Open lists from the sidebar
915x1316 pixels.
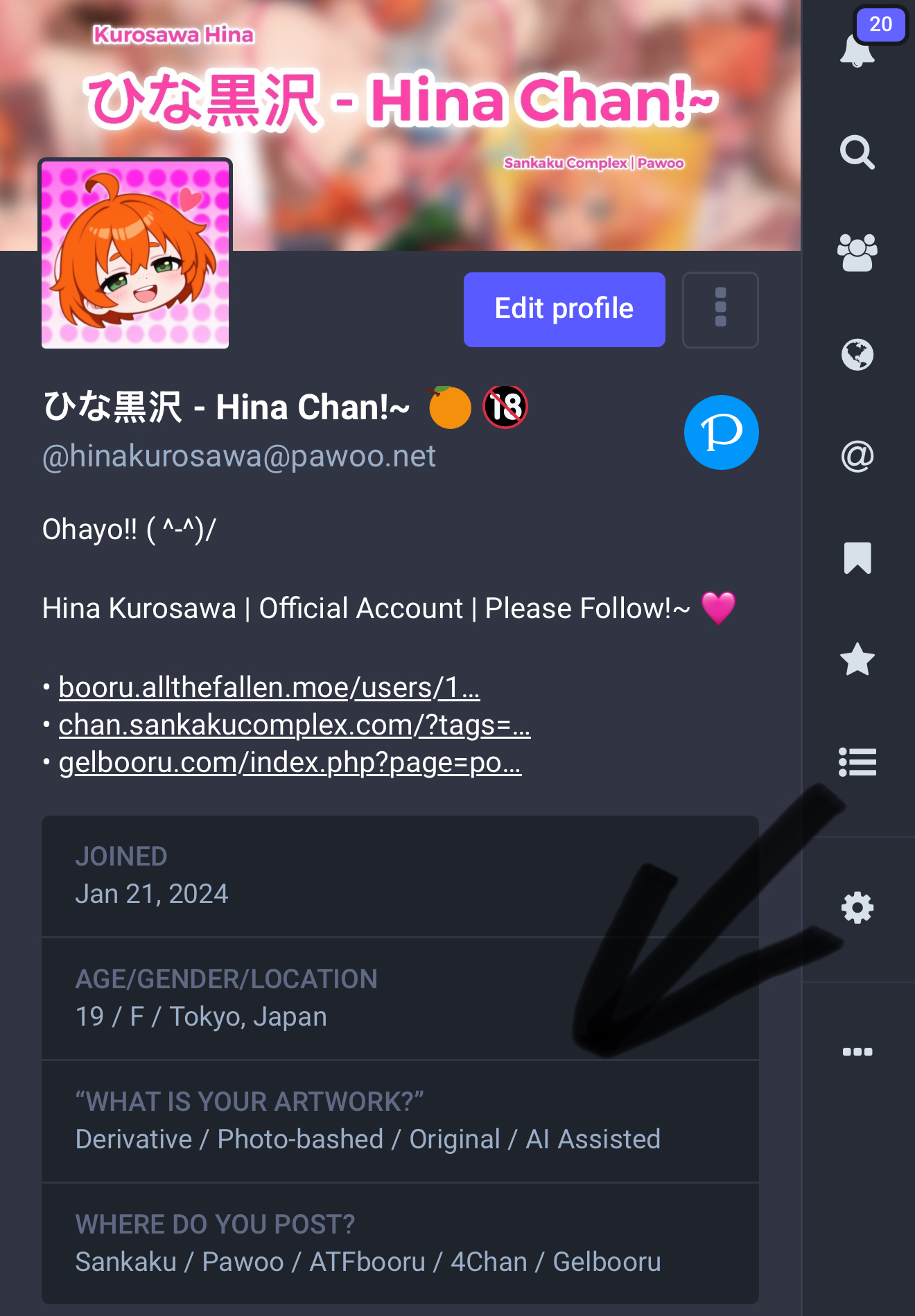[857, 762]
